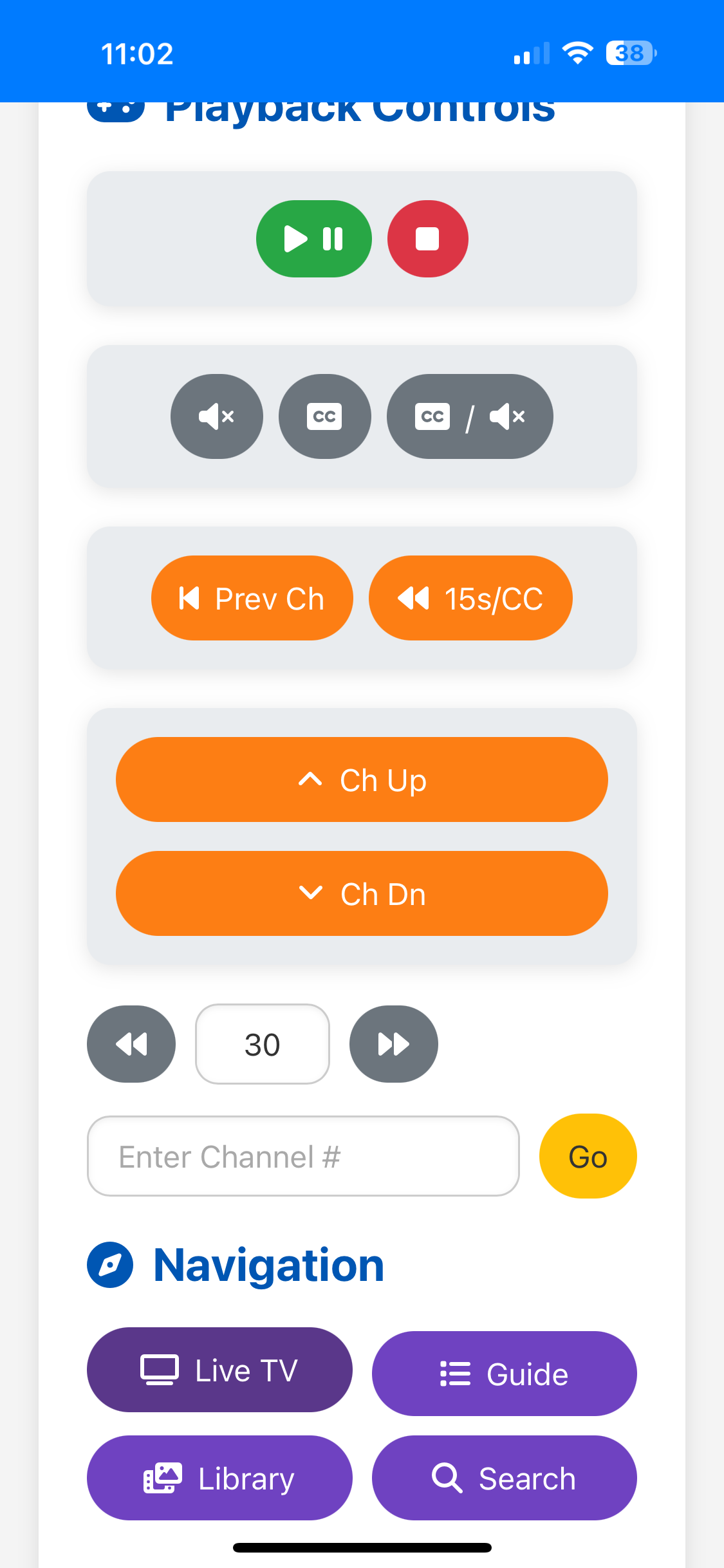Focus the Enter Channel # field

point(303,1156)
